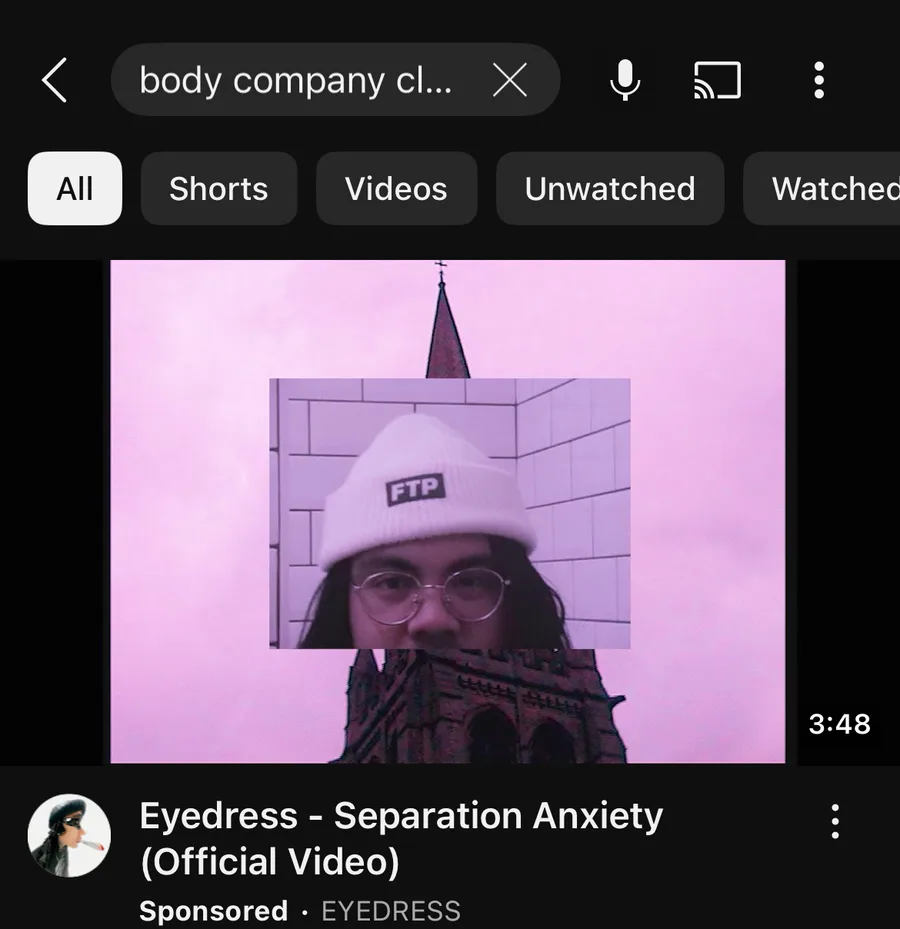Open the EYEDRESS channel avatar
Screen dimensions: 900x929
coord(69,836)
